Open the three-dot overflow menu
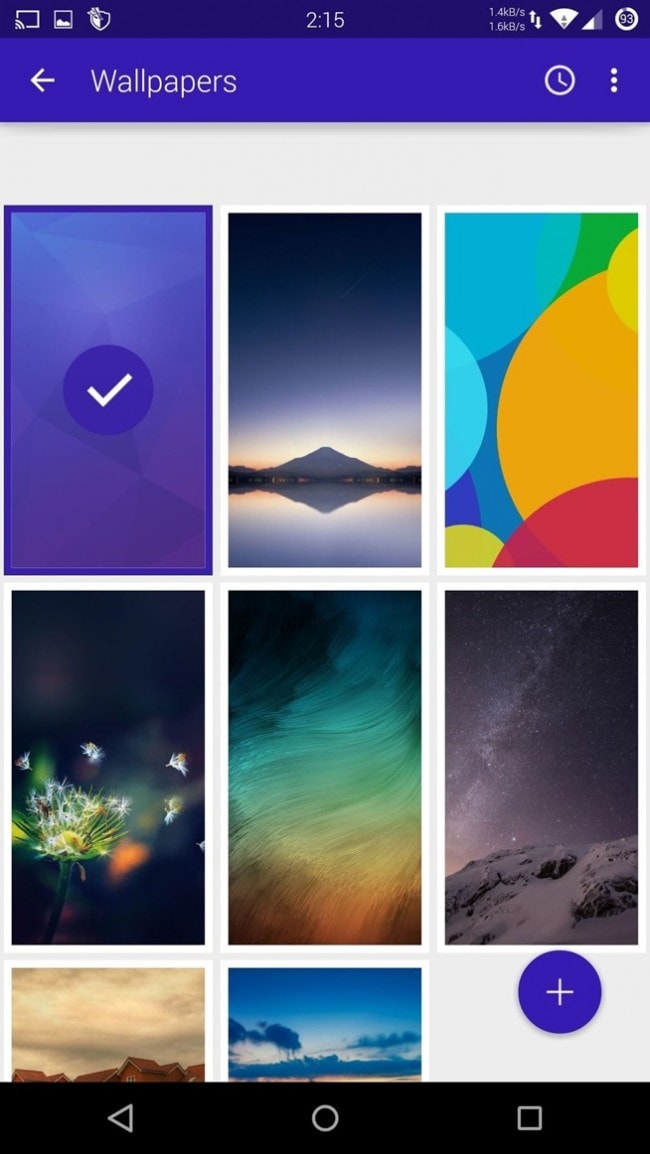This screenshot has height=1154, width=650. (613, 81)
